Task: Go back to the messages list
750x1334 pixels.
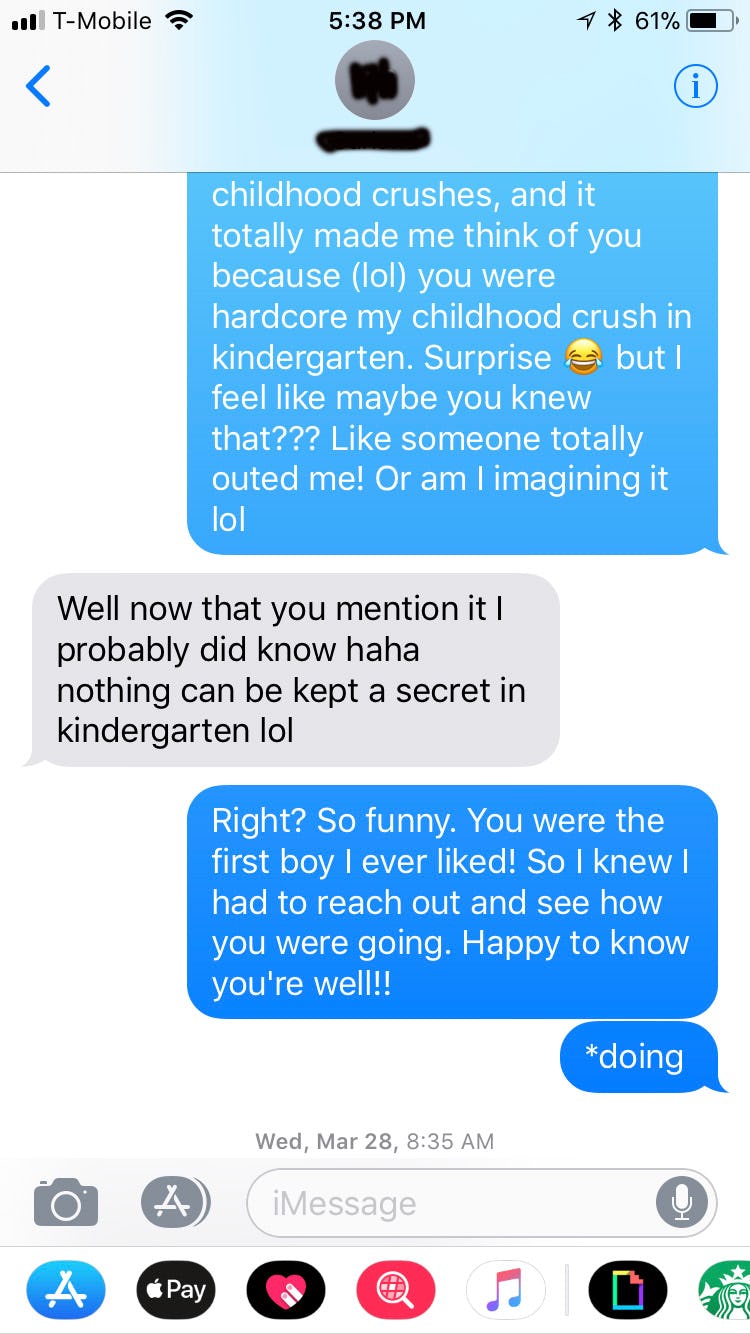Action: pyautogui.click(x=38, y=87)
